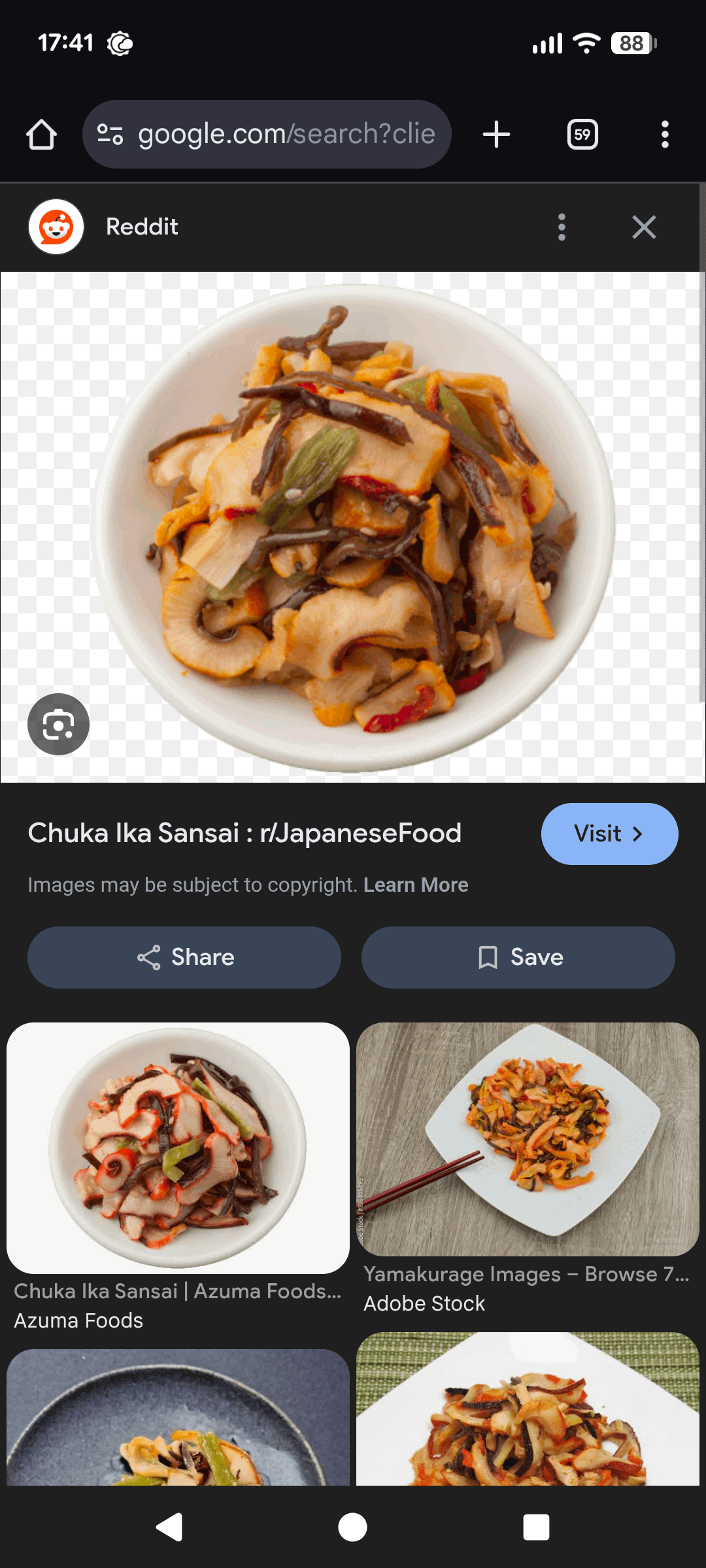706x1568 pixels.
Task: Open Reddit image options menu
Action: 562,227
